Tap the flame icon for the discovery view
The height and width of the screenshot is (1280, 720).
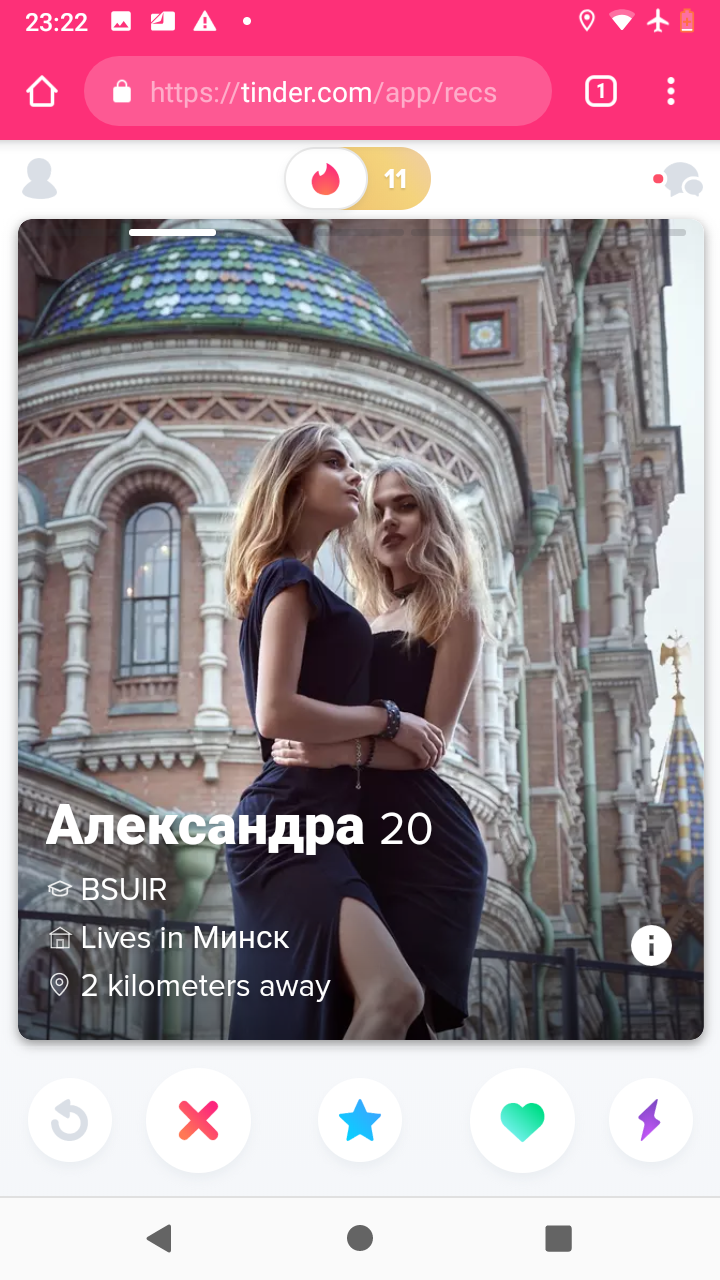(x=326, y=179)
